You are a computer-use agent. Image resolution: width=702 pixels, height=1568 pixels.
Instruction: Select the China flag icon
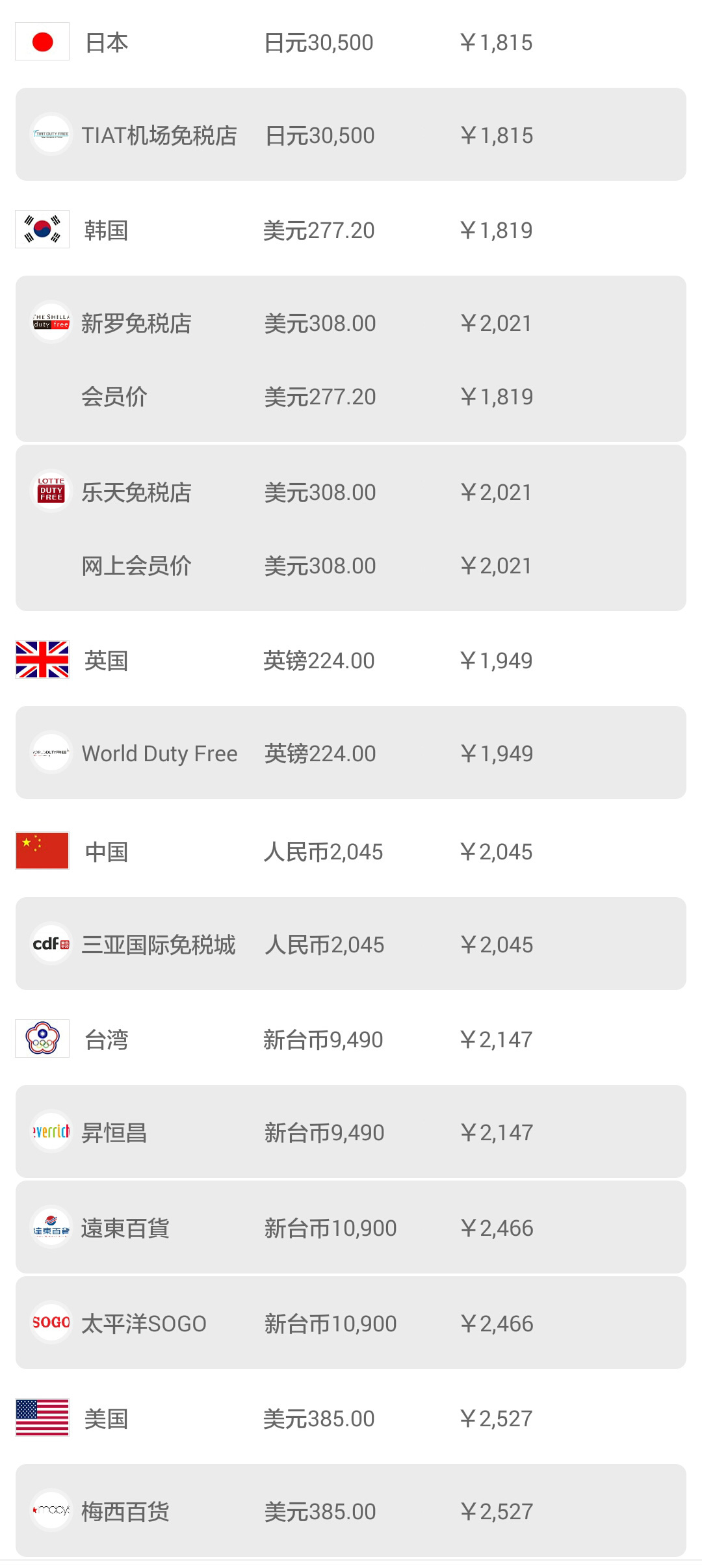coord(42,851)
